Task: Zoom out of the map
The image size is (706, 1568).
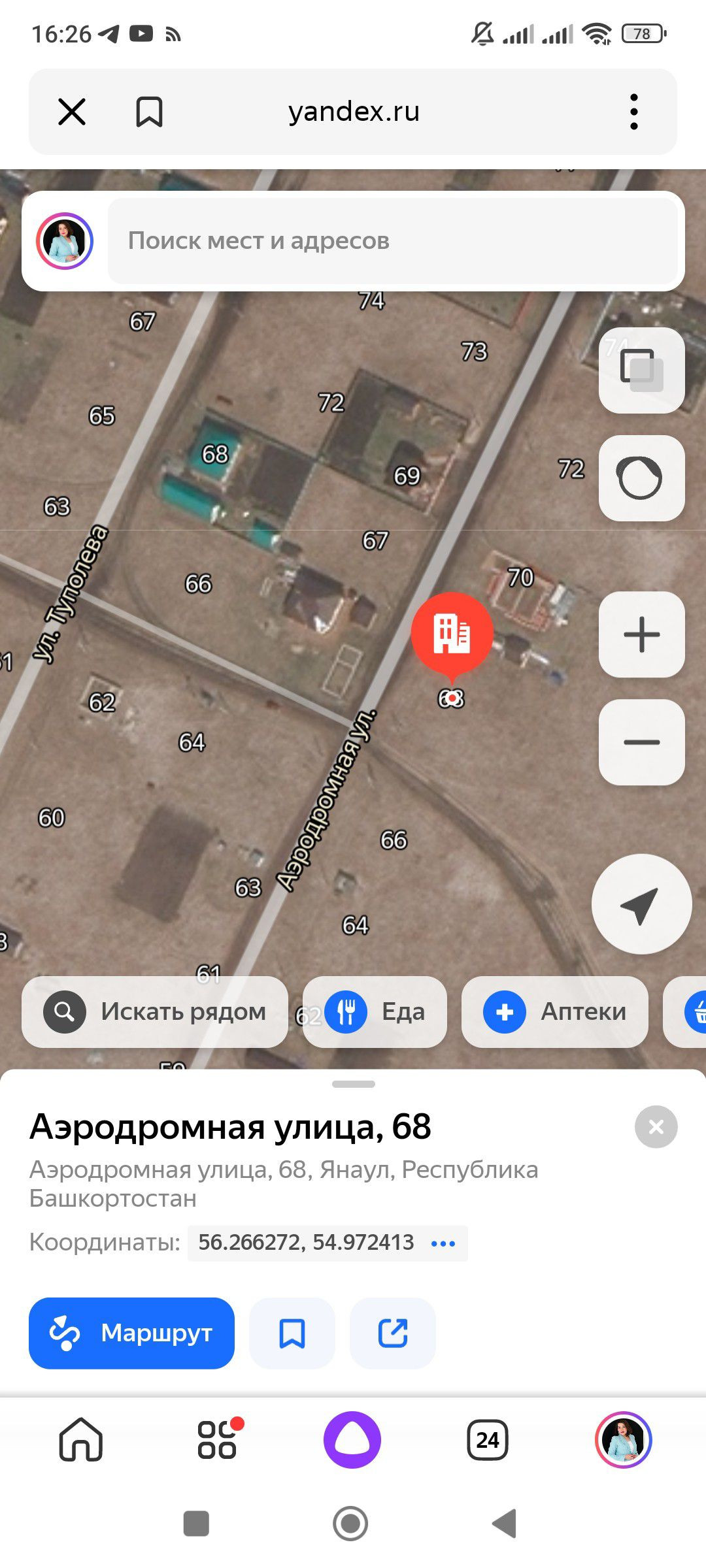Action: click(641, 742)
